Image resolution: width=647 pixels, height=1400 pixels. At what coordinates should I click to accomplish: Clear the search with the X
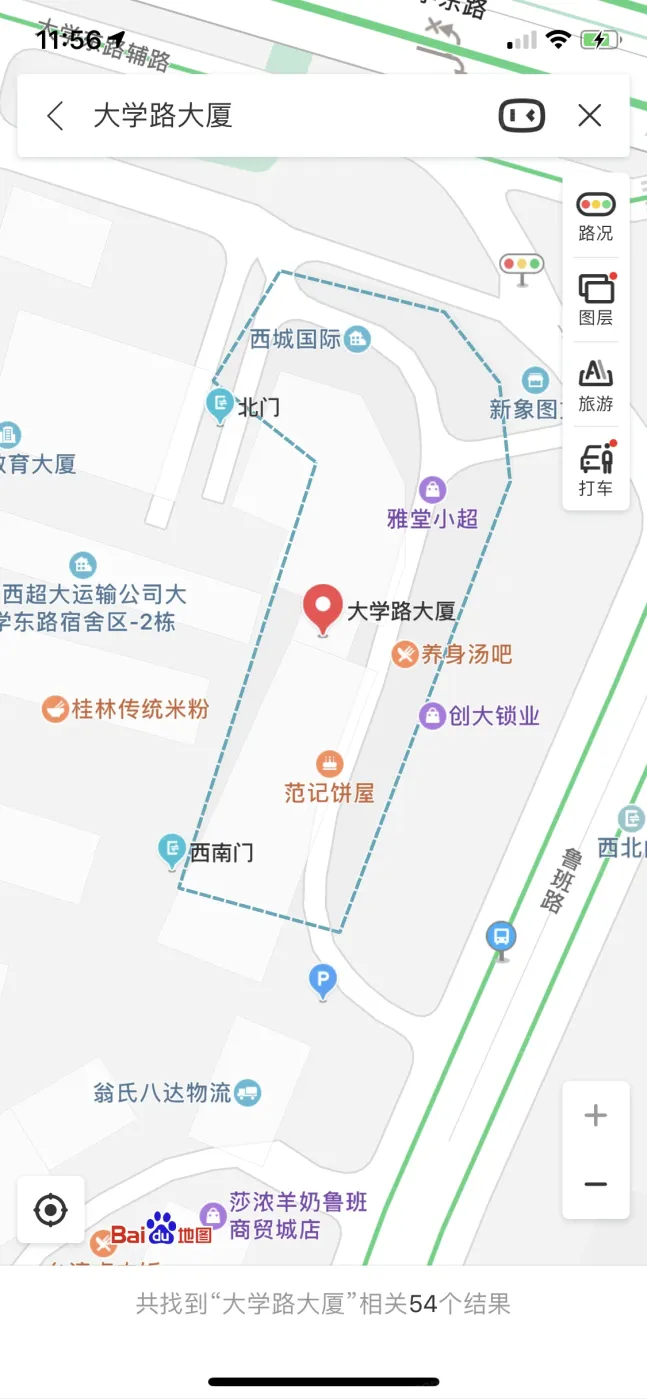click(x=590, y=116)
